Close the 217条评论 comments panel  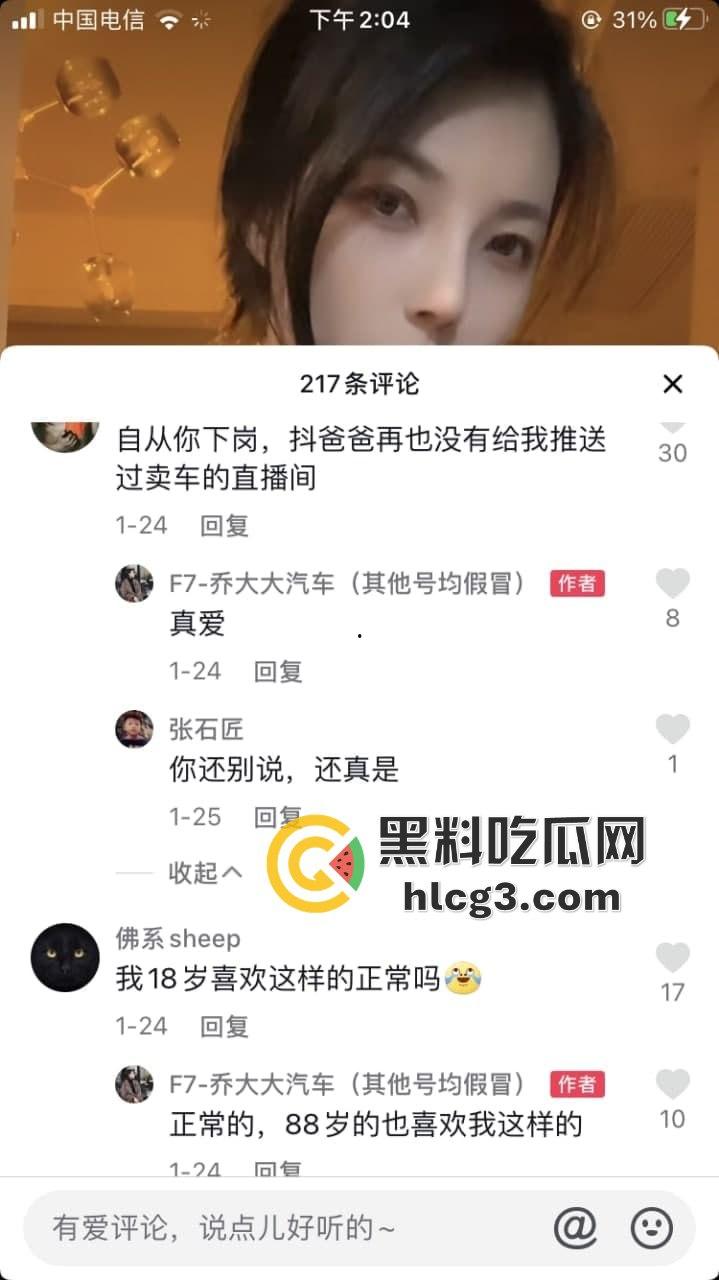click(673, 384)
